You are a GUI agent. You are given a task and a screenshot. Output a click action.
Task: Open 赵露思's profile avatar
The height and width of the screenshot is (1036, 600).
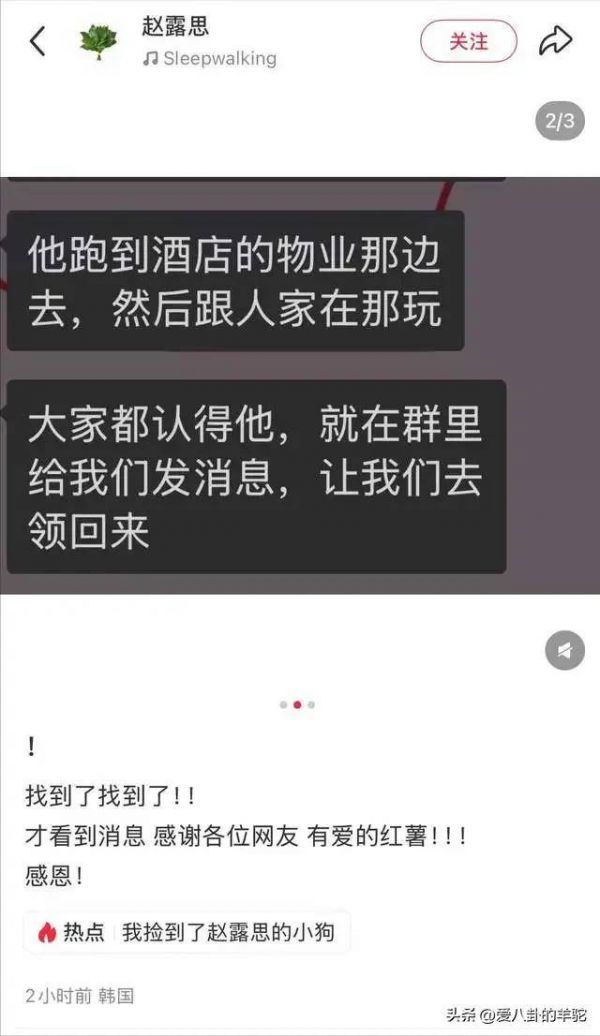coord(98,42)
